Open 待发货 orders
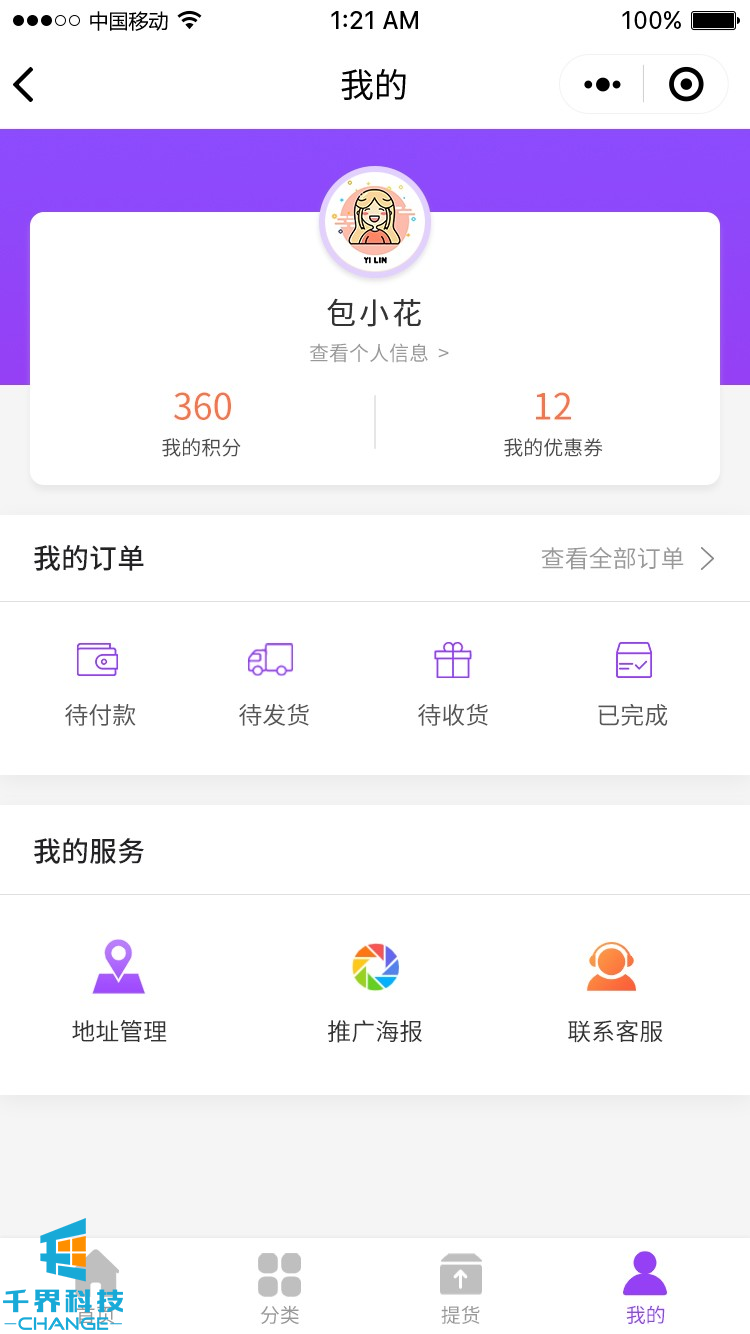Image resolution: width=750 pixels, height=1334 pixels. pyautogui.click(x=273, y=685)
